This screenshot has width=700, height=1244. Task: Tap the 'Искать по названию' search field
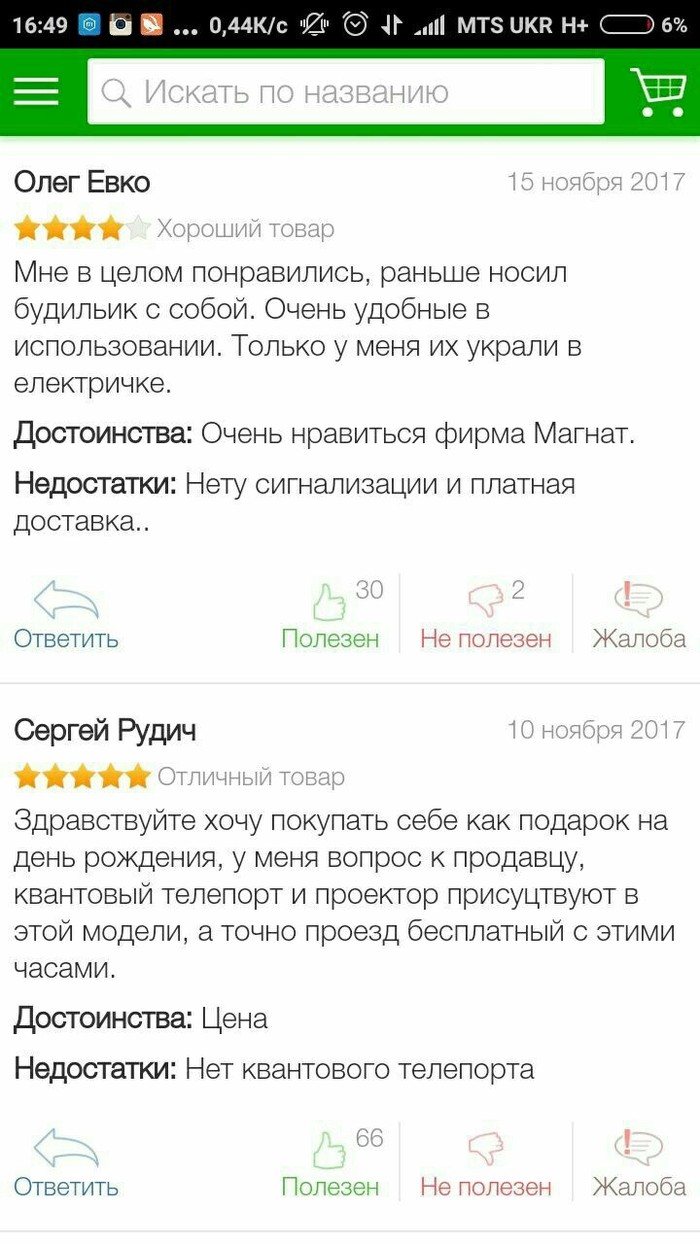click(346, 92)
